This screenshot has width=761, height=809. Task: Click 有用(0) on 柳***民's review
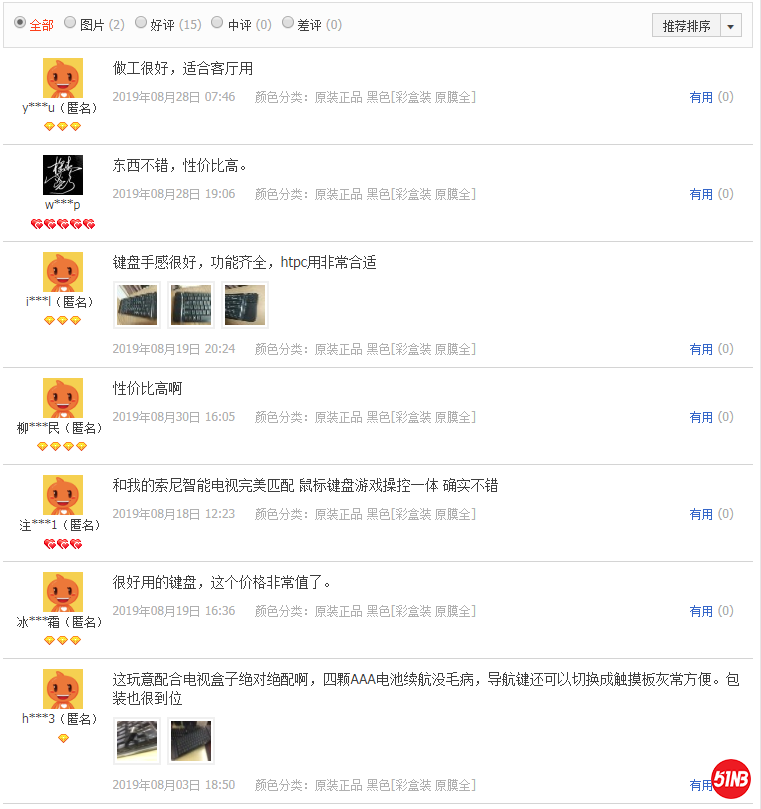[x=710, y=417]
